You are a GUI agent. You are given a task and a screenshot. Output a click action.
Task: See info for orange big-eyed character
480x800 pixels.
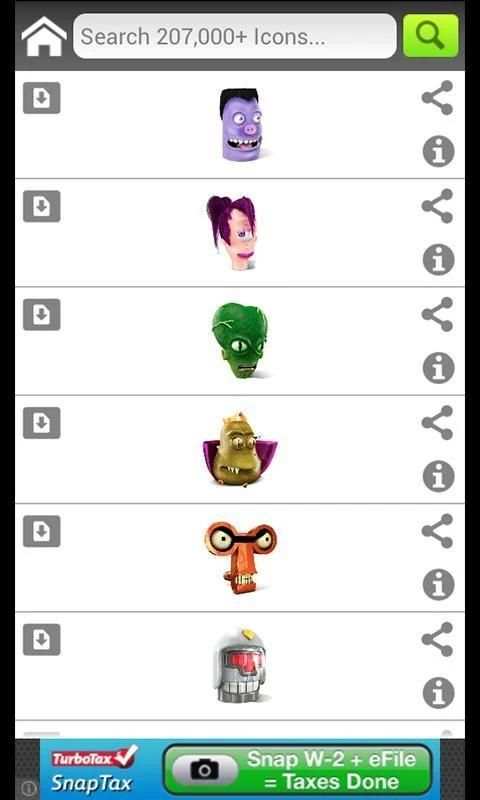[x=438, y=584]
